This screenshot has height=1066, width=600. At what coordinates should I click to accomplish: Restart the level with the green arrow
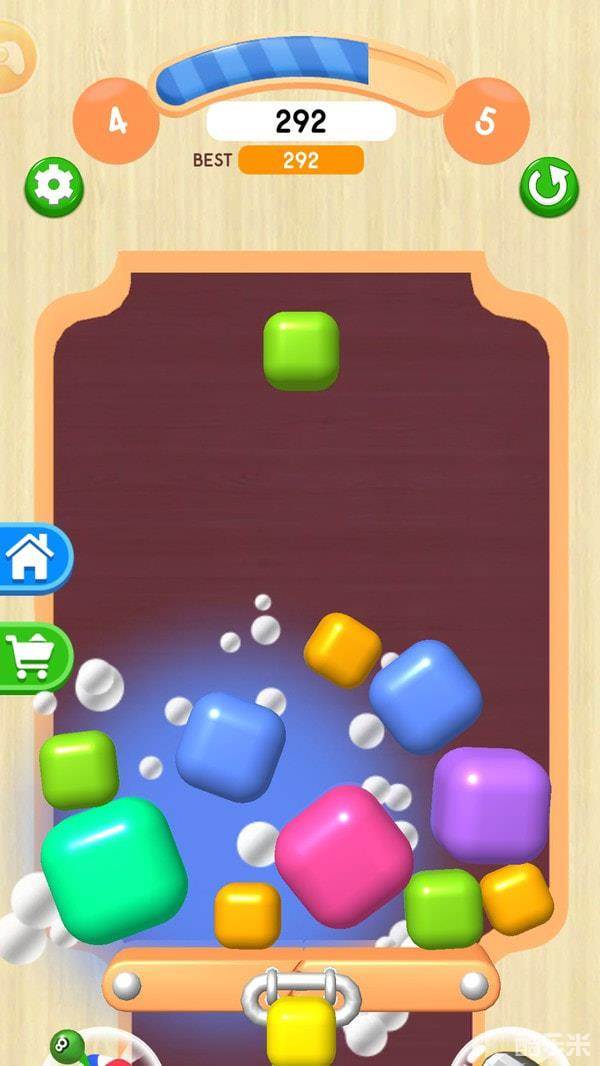coord(548,187)
